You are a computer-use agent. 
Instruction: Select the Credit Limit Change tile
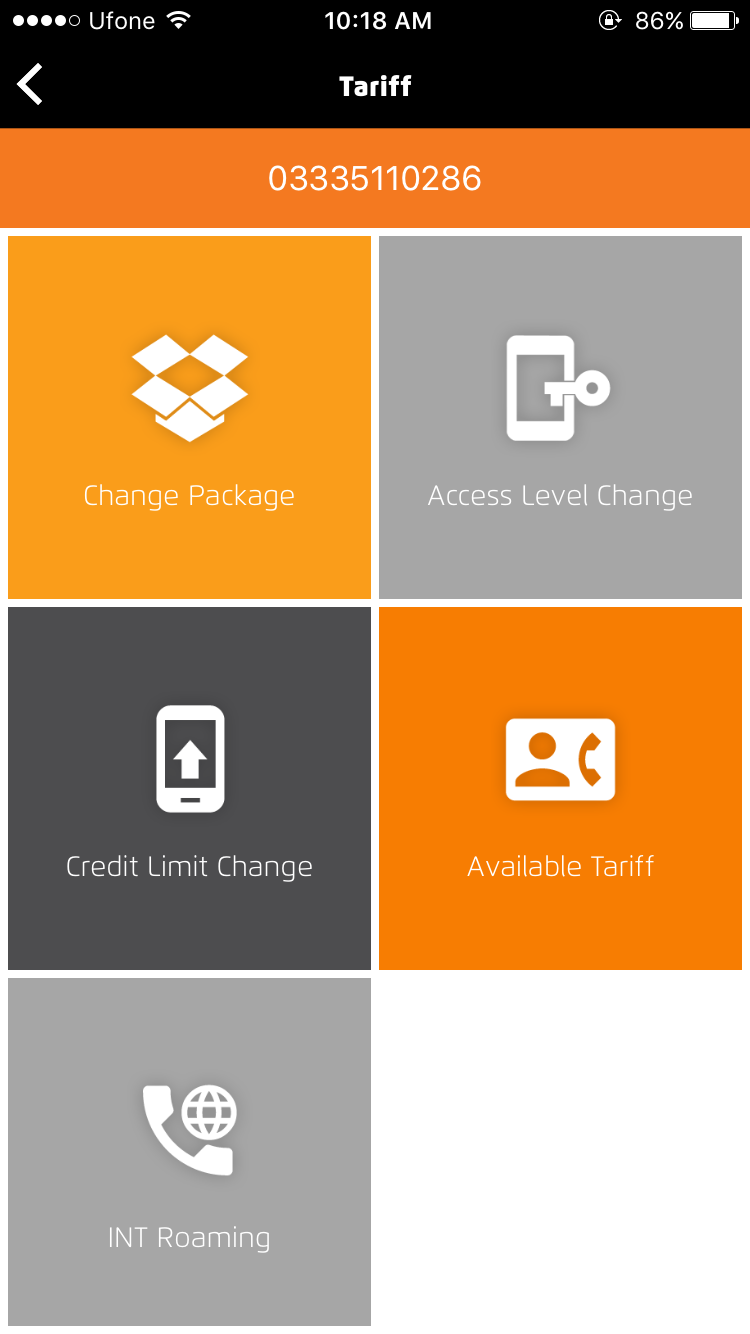[x=189, y=788]
